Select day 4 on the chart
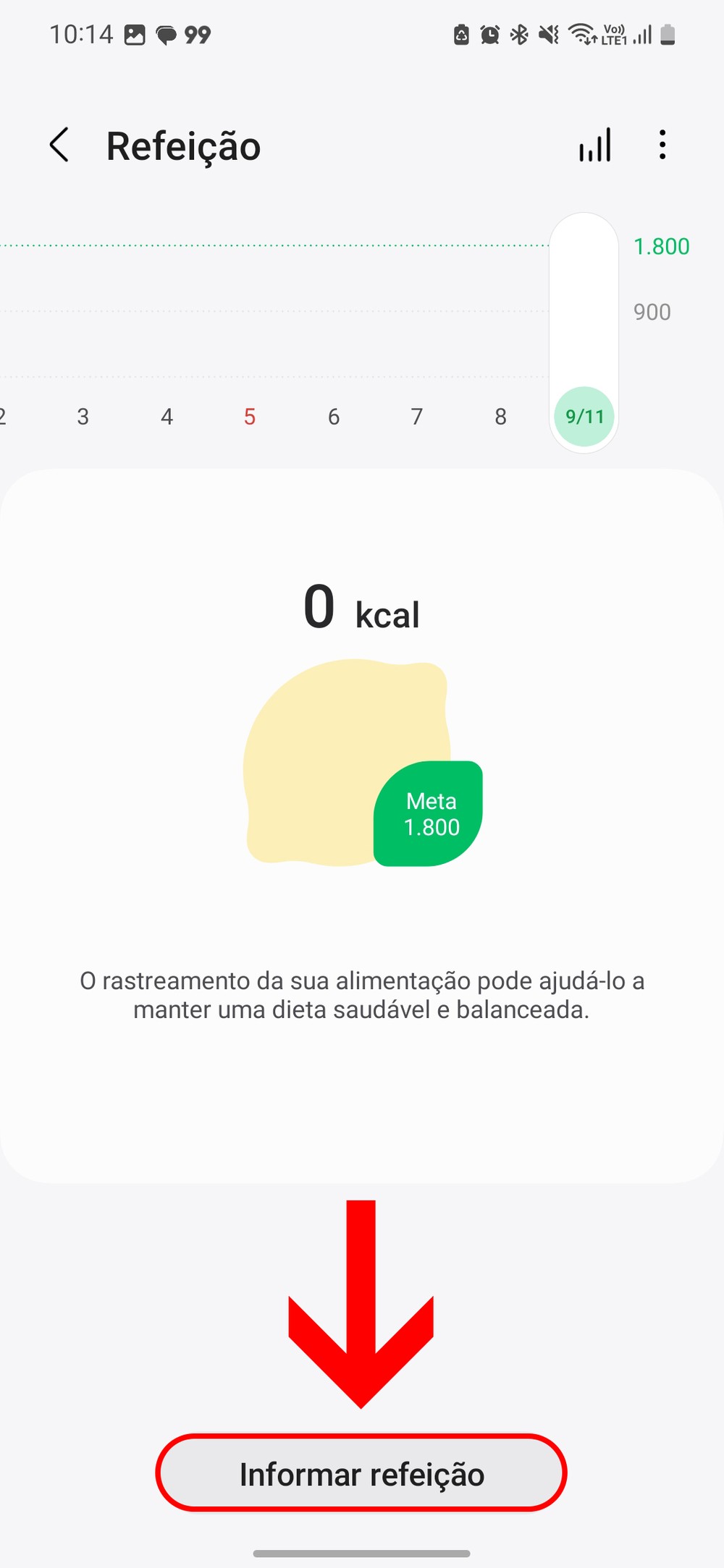The height and width of the screenshot is (1568, 724). [167, 417]
